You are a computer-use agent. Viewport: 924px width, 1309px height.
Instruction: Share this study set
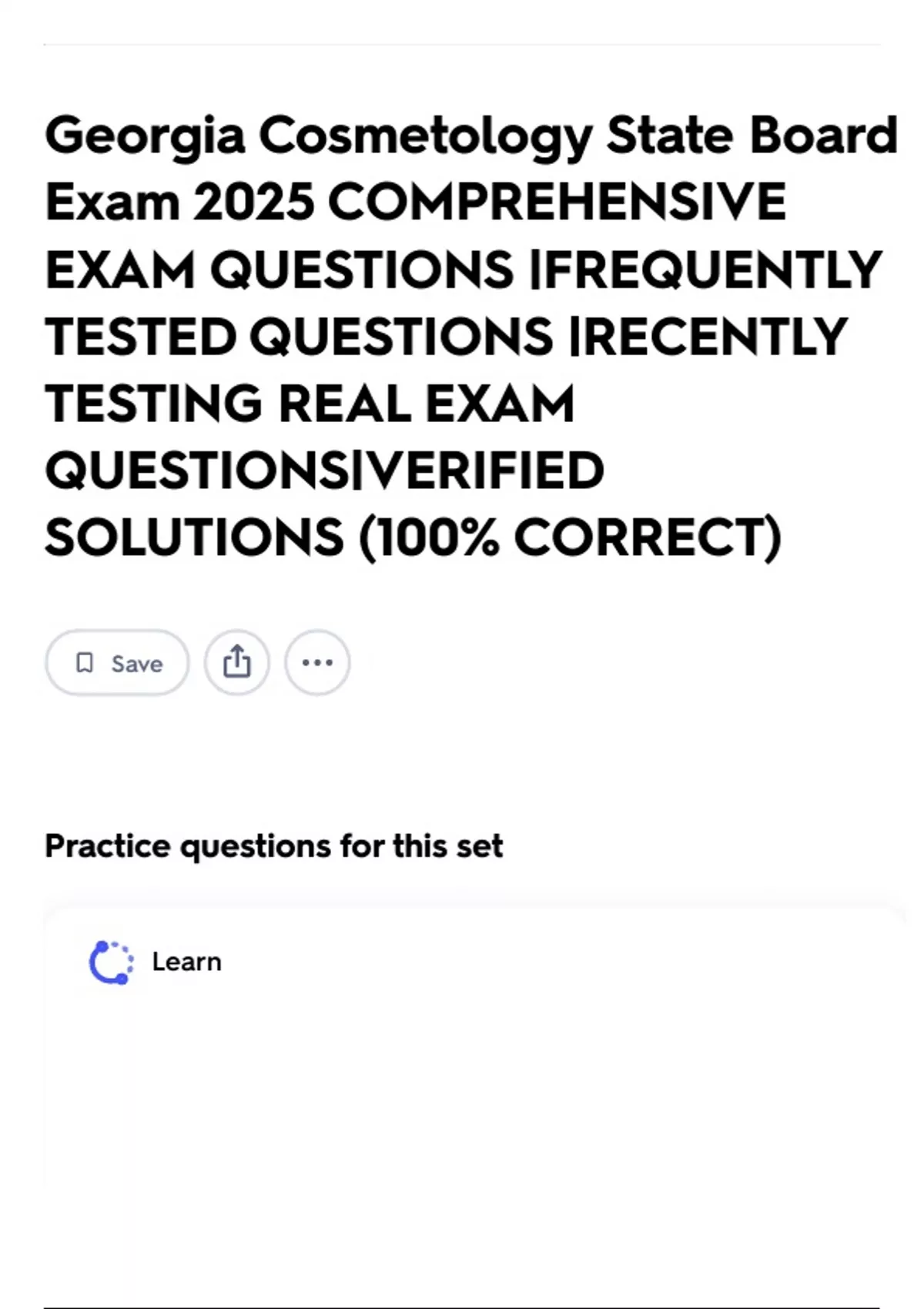click(237, 663)
